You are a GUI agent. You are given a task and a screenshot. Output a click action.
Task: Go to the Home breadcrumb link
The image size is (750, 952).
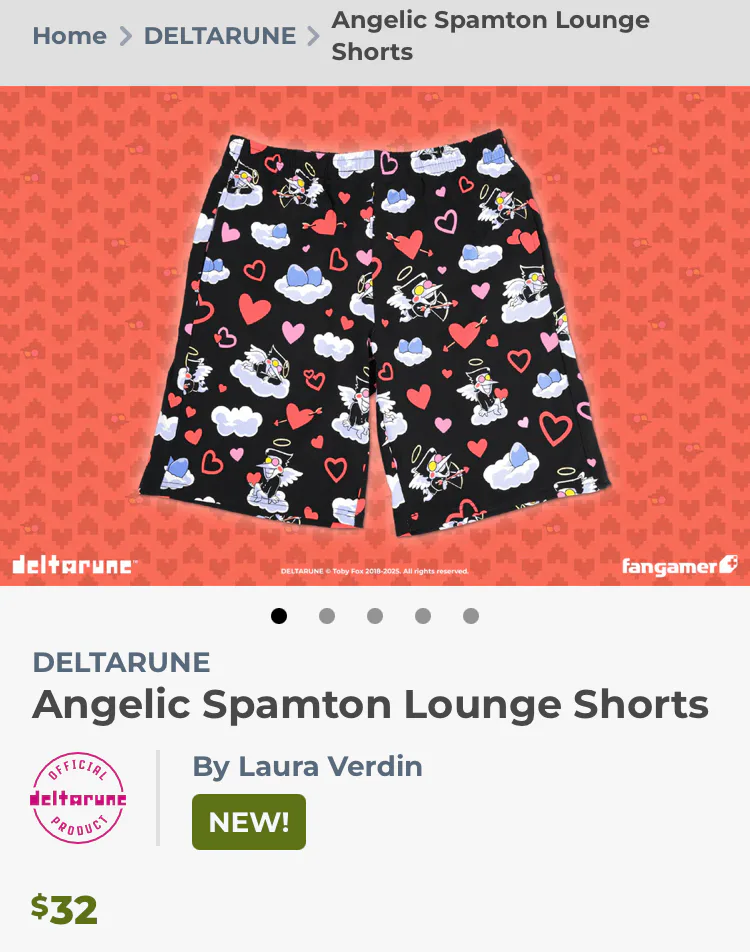pos(69,36)
